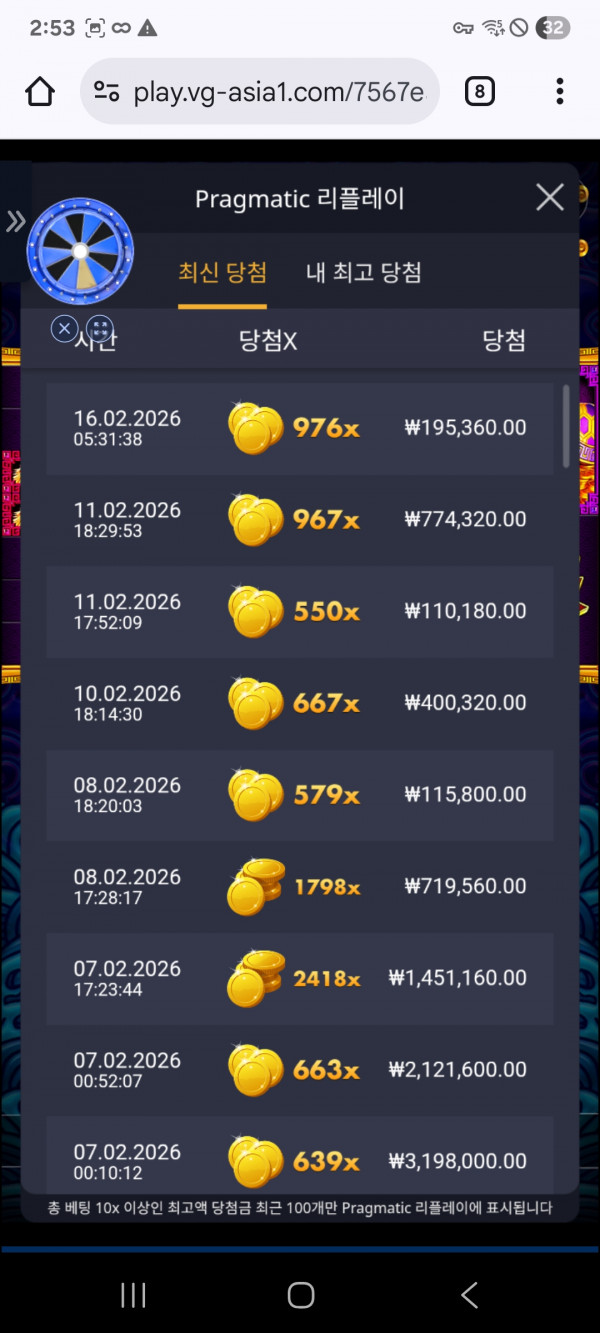600x1333 pixels.
Task: Open the browser tab switcher
Action: click(x=479, y=92)
